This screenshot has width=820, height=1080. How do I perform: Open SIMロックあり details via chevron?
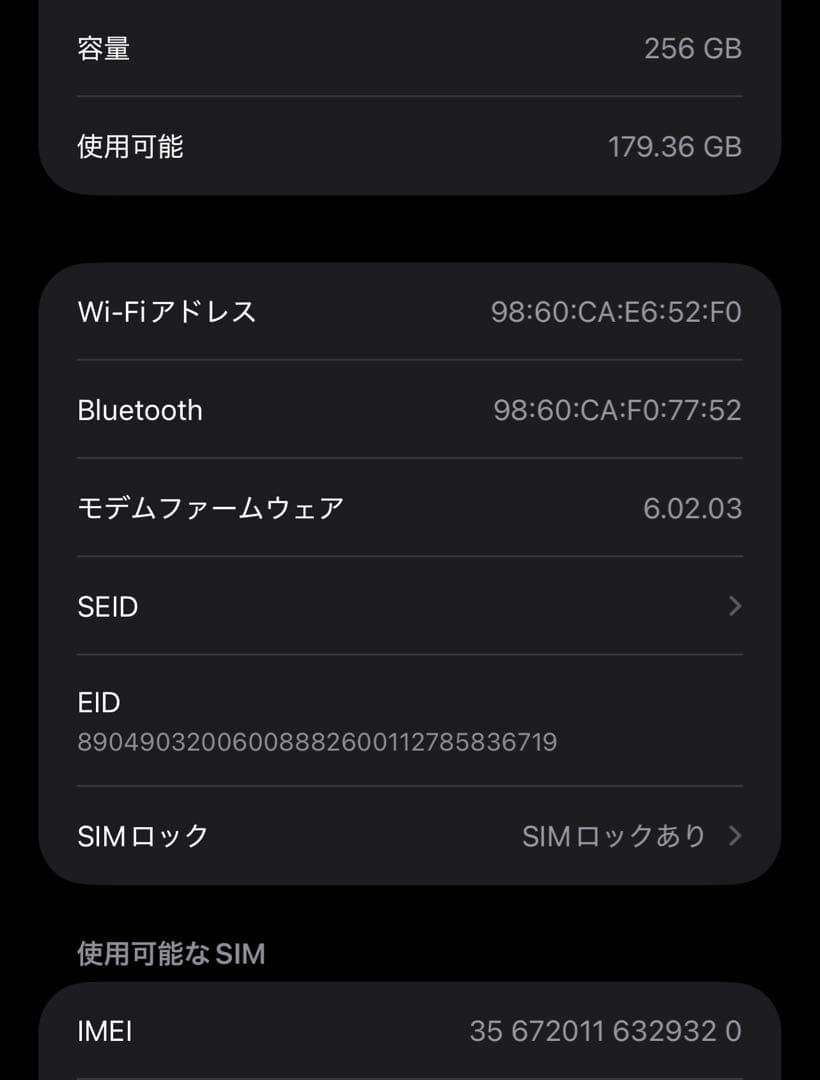[737, 835]
